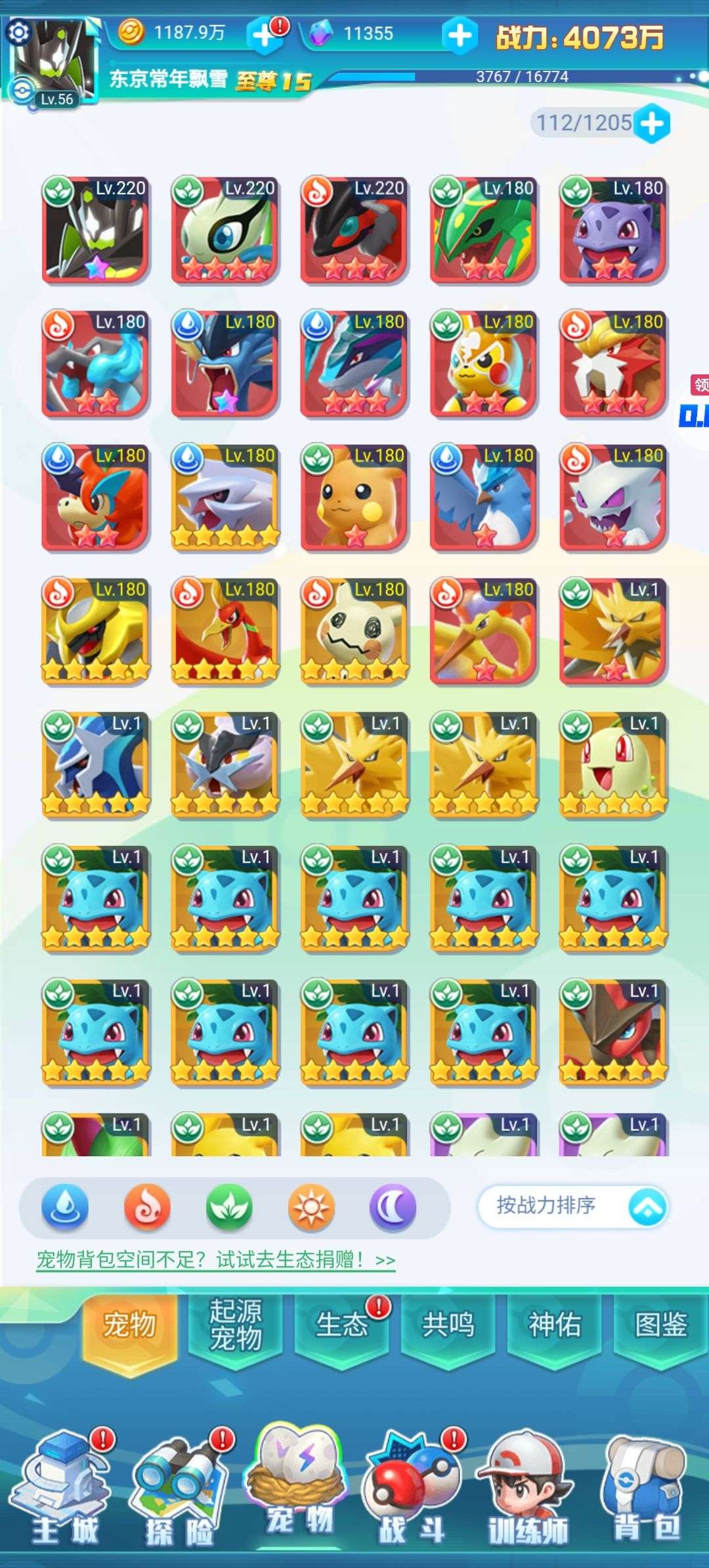Filter pets by moon type
709x1568 pixels.
[393, 1207]
